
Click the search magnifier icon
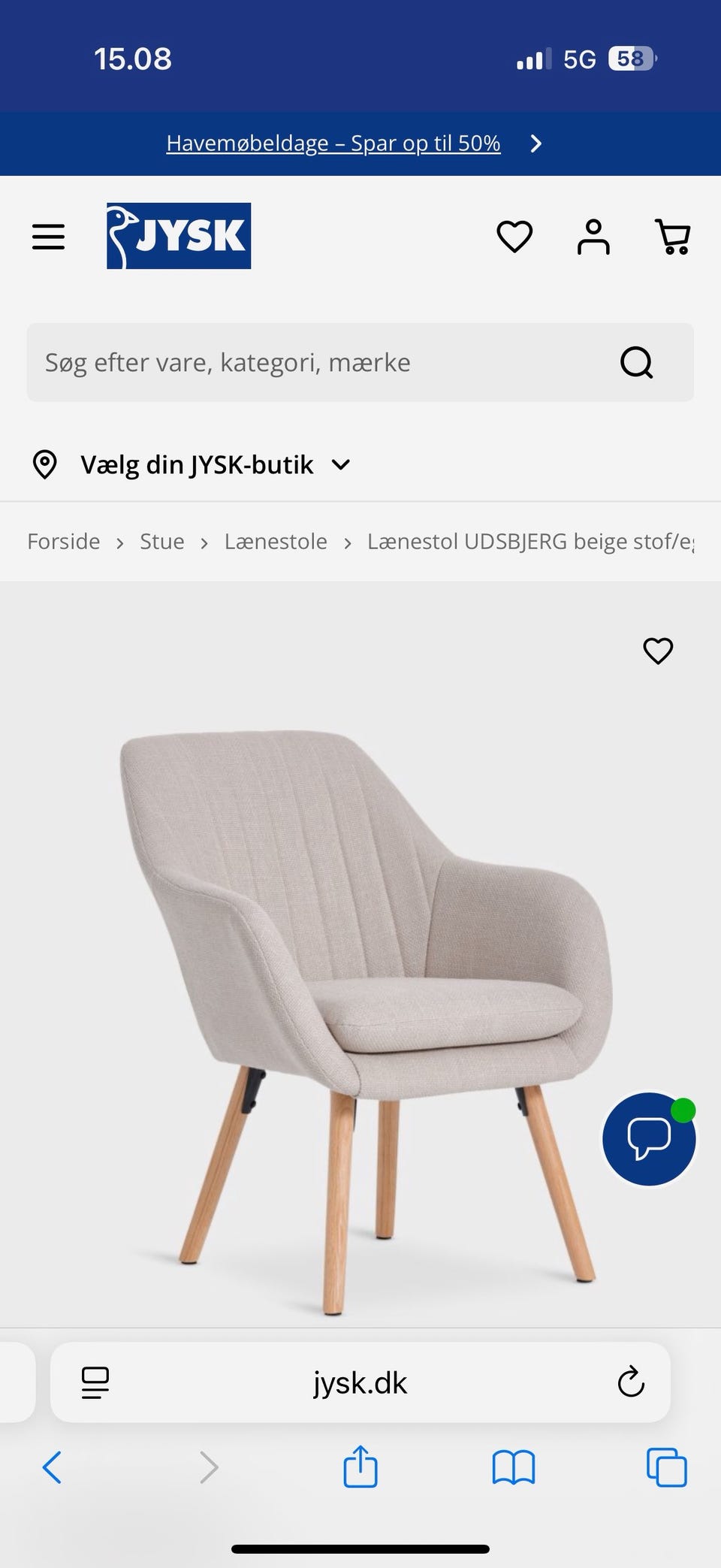(x=636, y=362)
